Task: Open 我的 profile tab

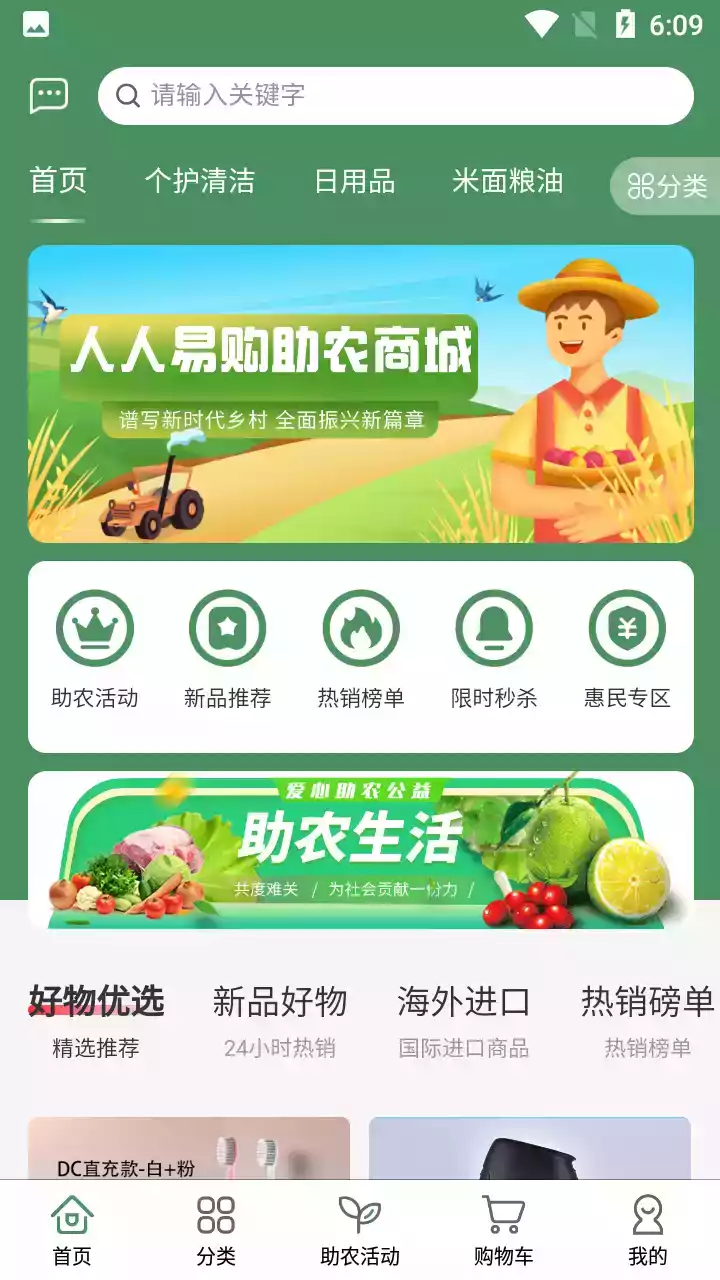Action: click(x=648, y=1230)
